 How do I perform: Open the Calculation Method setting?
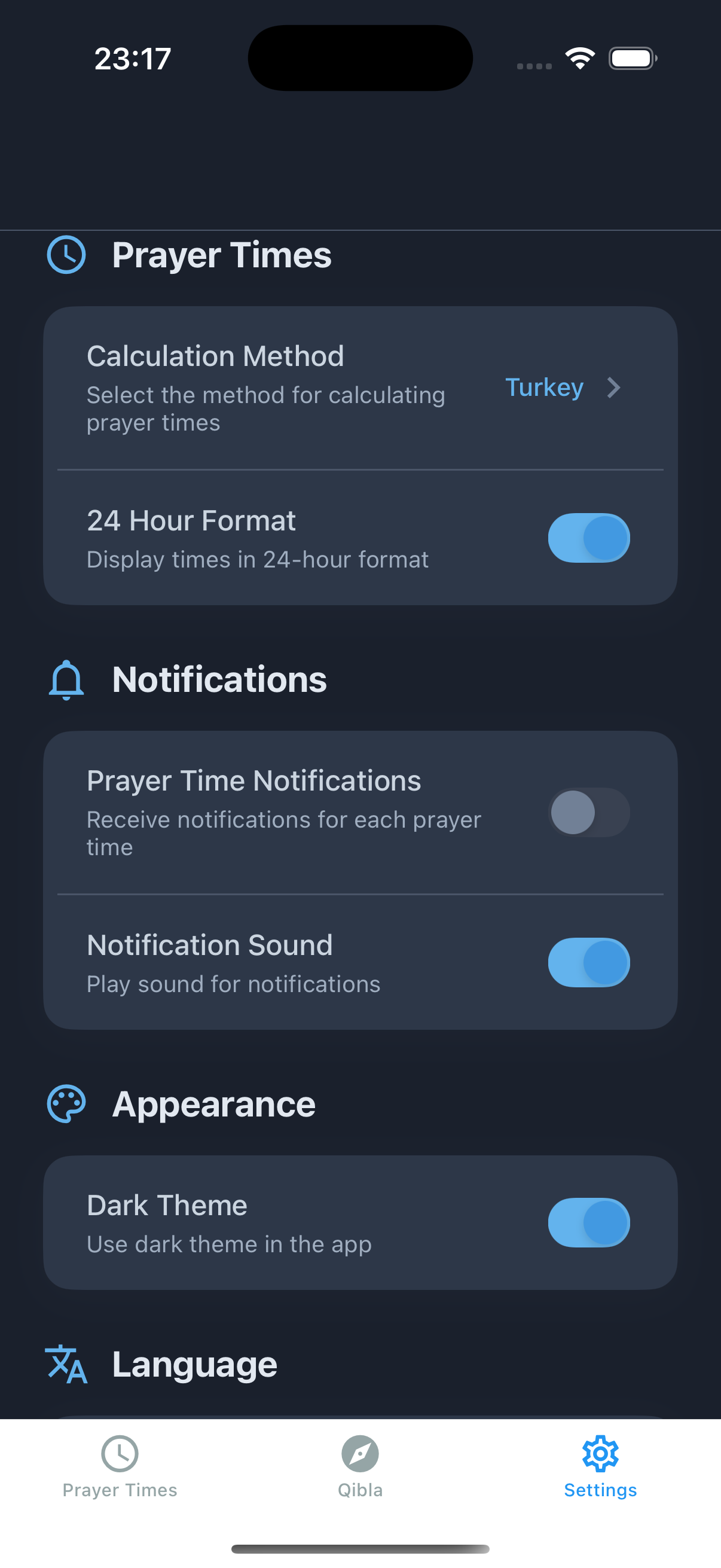[360, 388]
